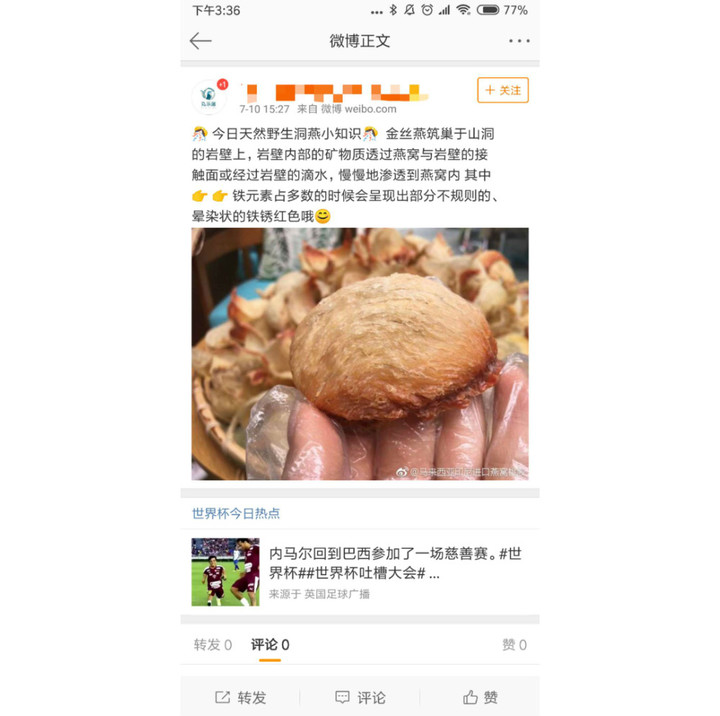Open the Neymar charity match news card
The height and width of the screenshot is (716, 720).
360,571
